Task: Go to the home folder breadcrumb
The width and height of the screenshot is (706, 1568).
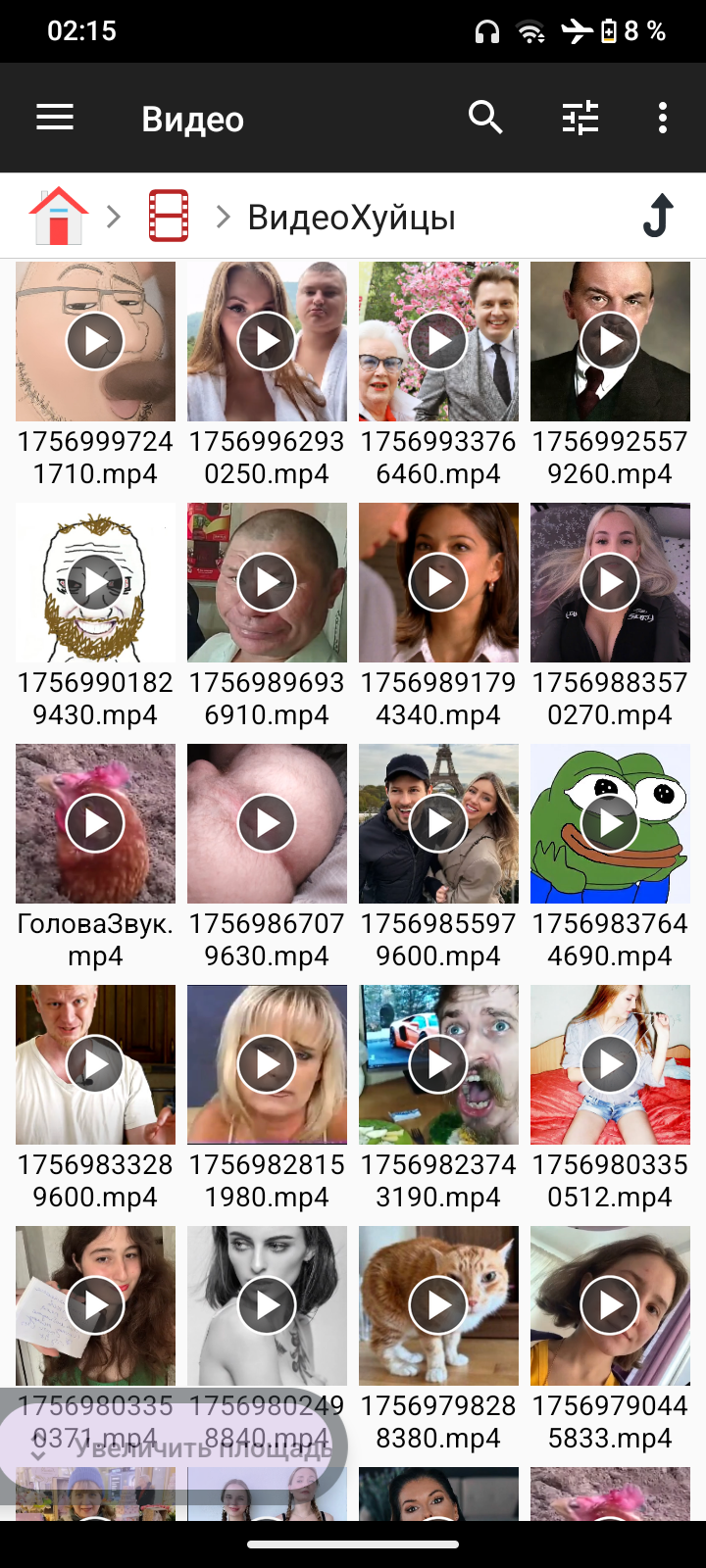Action: pyautogui.click(x=59, y=216)
